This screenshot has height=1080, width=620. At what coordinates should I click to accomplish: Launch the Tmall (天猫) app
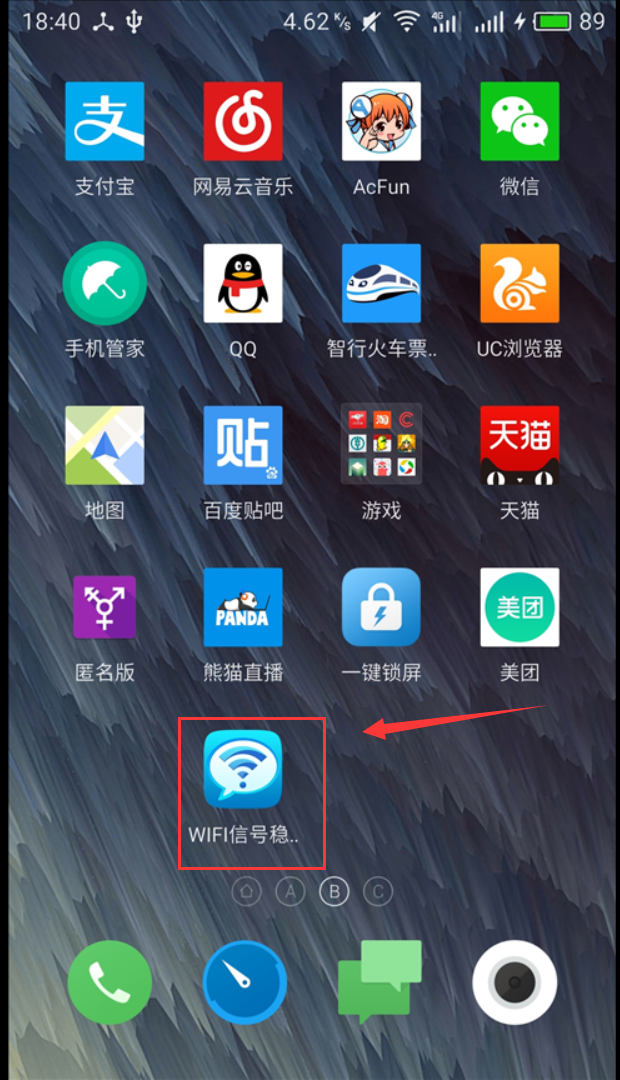(x=519, y=446)
